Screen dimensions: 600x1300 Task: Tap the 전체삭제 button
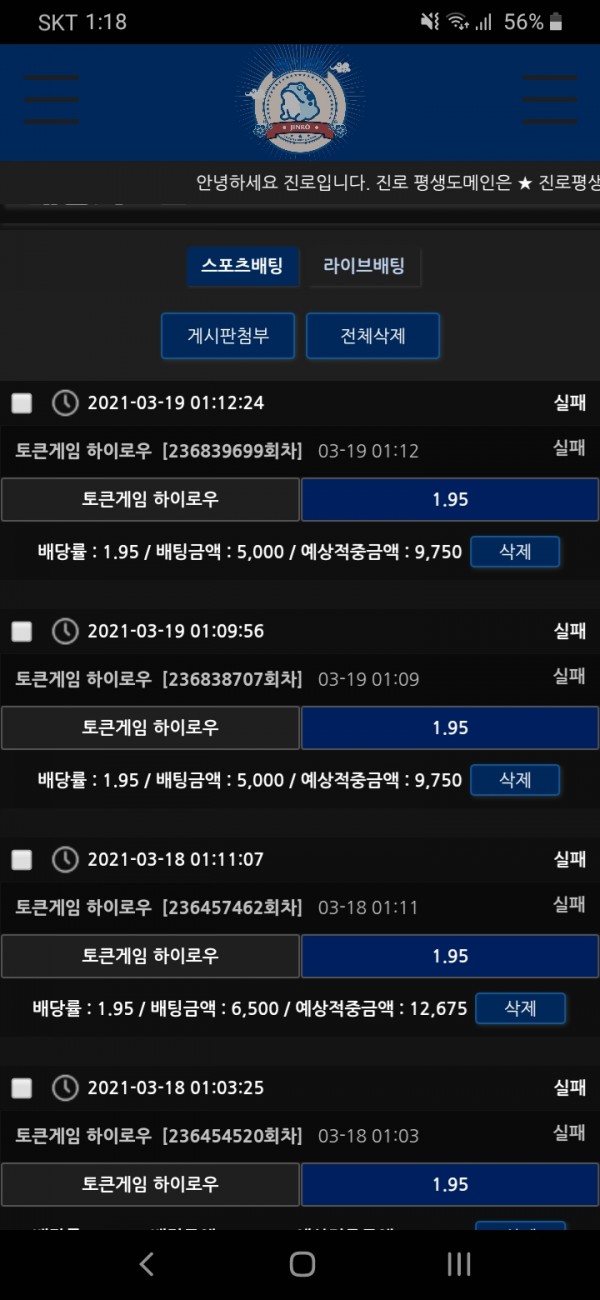pyautogui.click(x=372, y=336)
